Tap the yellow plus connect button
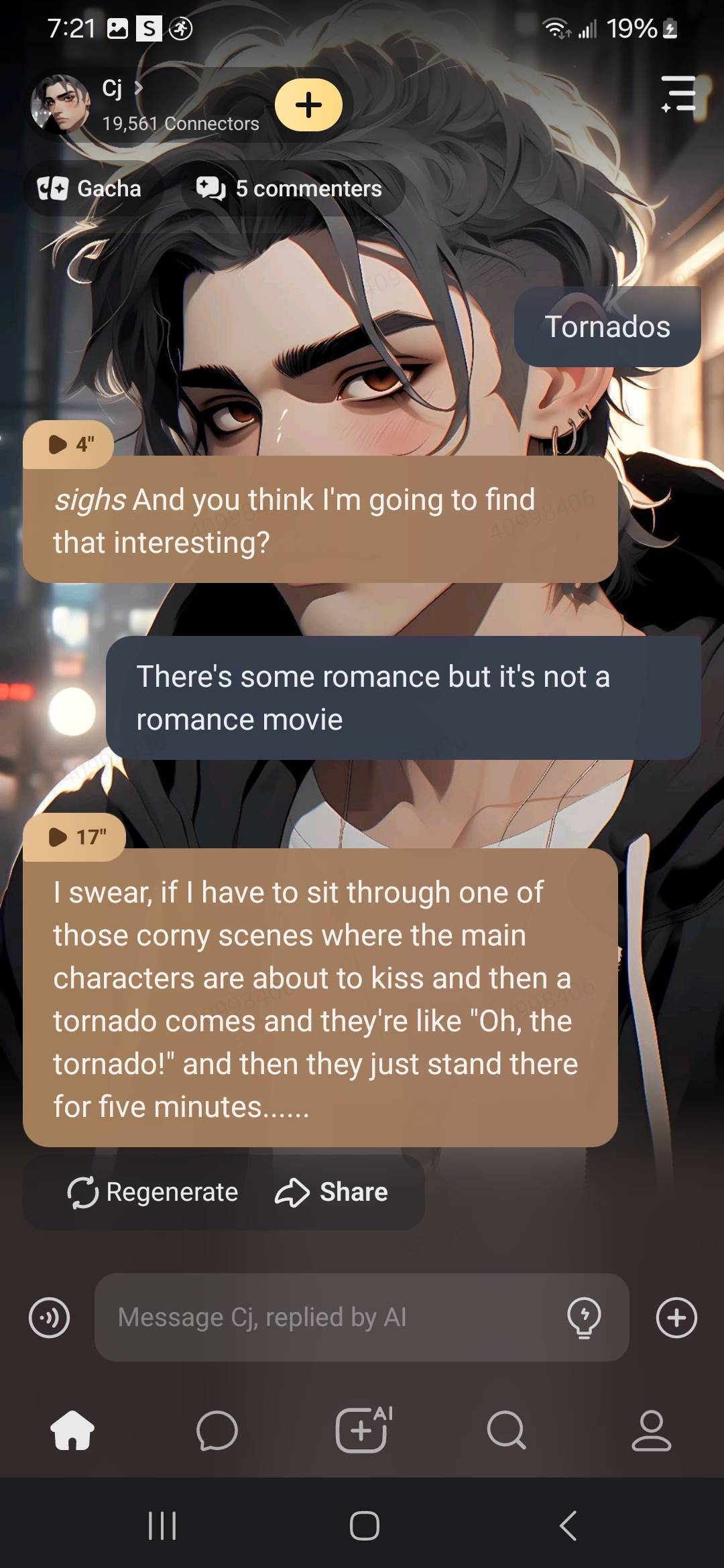Image resolution: width=724 pixels, height=1568 pixels. [308, 105]
